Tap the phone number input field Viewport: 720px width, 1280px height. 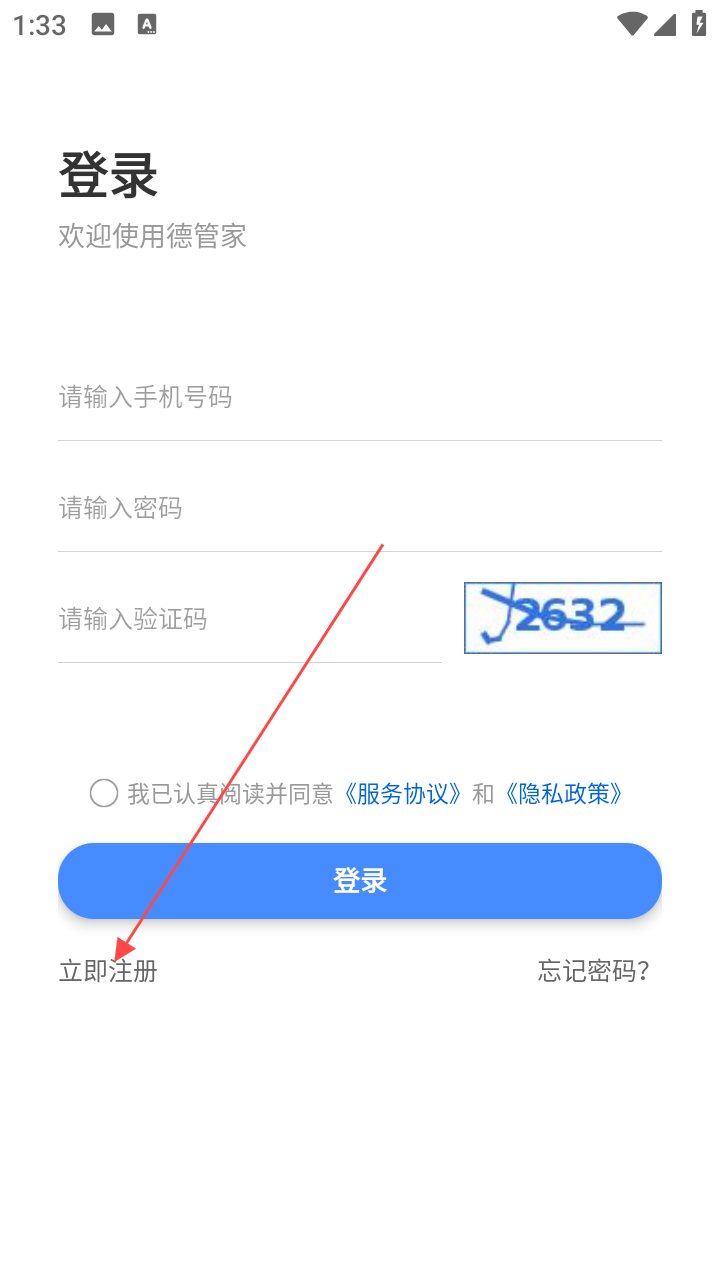(359, 398)
